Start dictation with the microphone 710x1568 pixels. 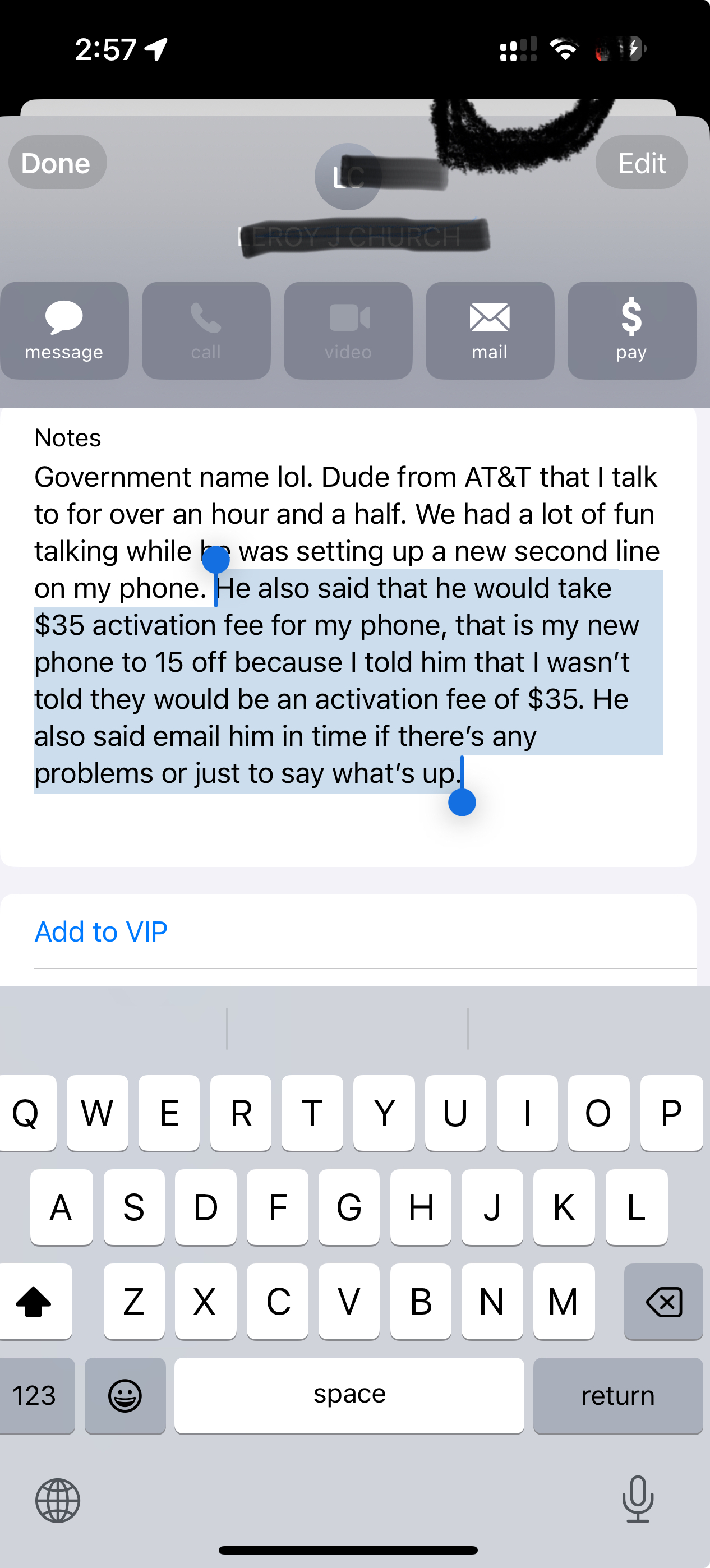(638, 1499)
